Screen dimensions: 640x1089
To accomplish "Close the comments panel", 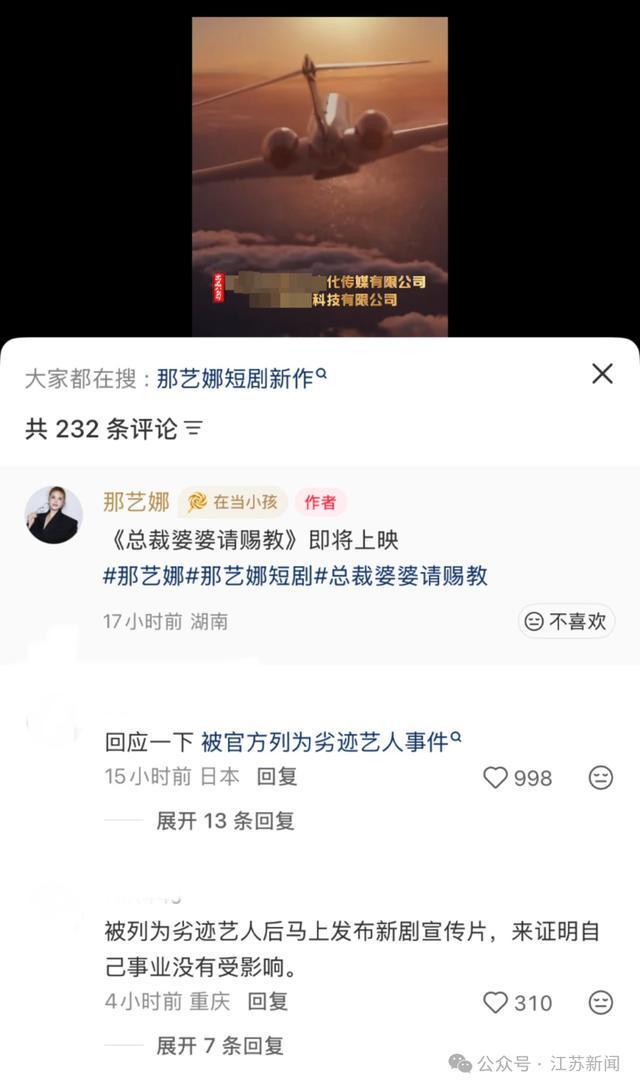I will point(602,375).
